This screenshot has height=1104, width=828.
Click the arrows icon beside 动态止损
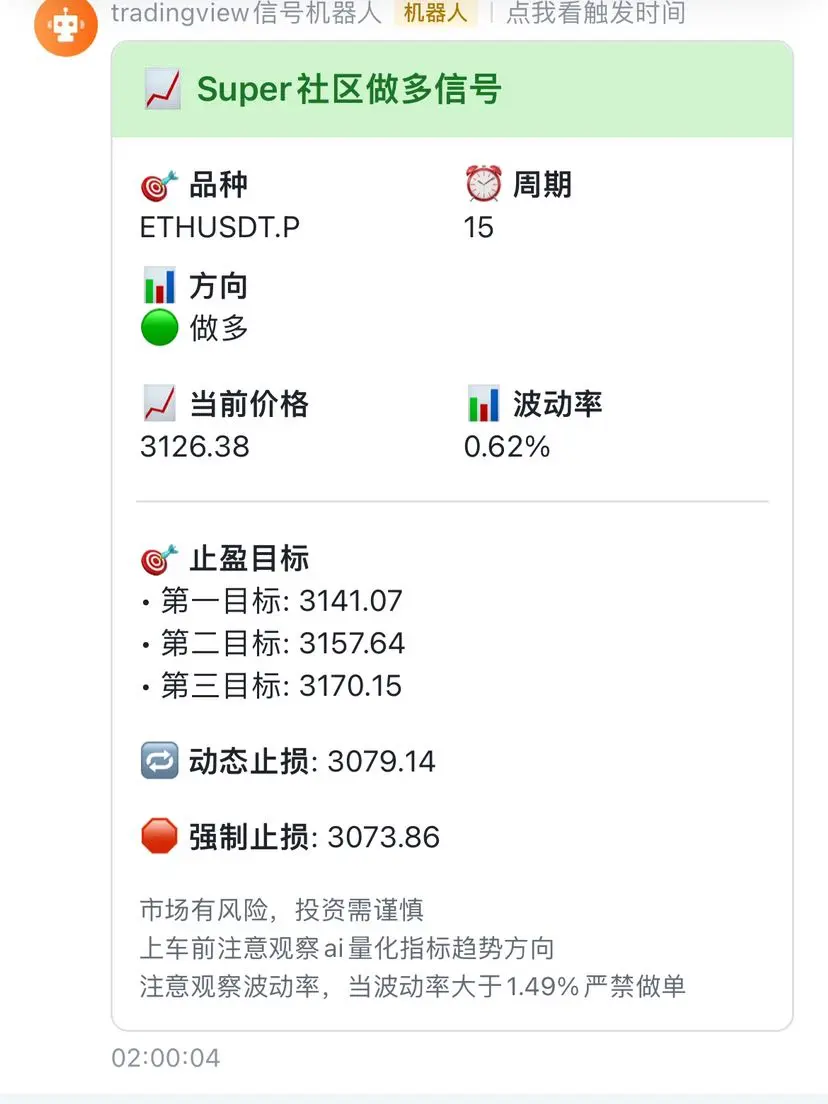(157, 761)
